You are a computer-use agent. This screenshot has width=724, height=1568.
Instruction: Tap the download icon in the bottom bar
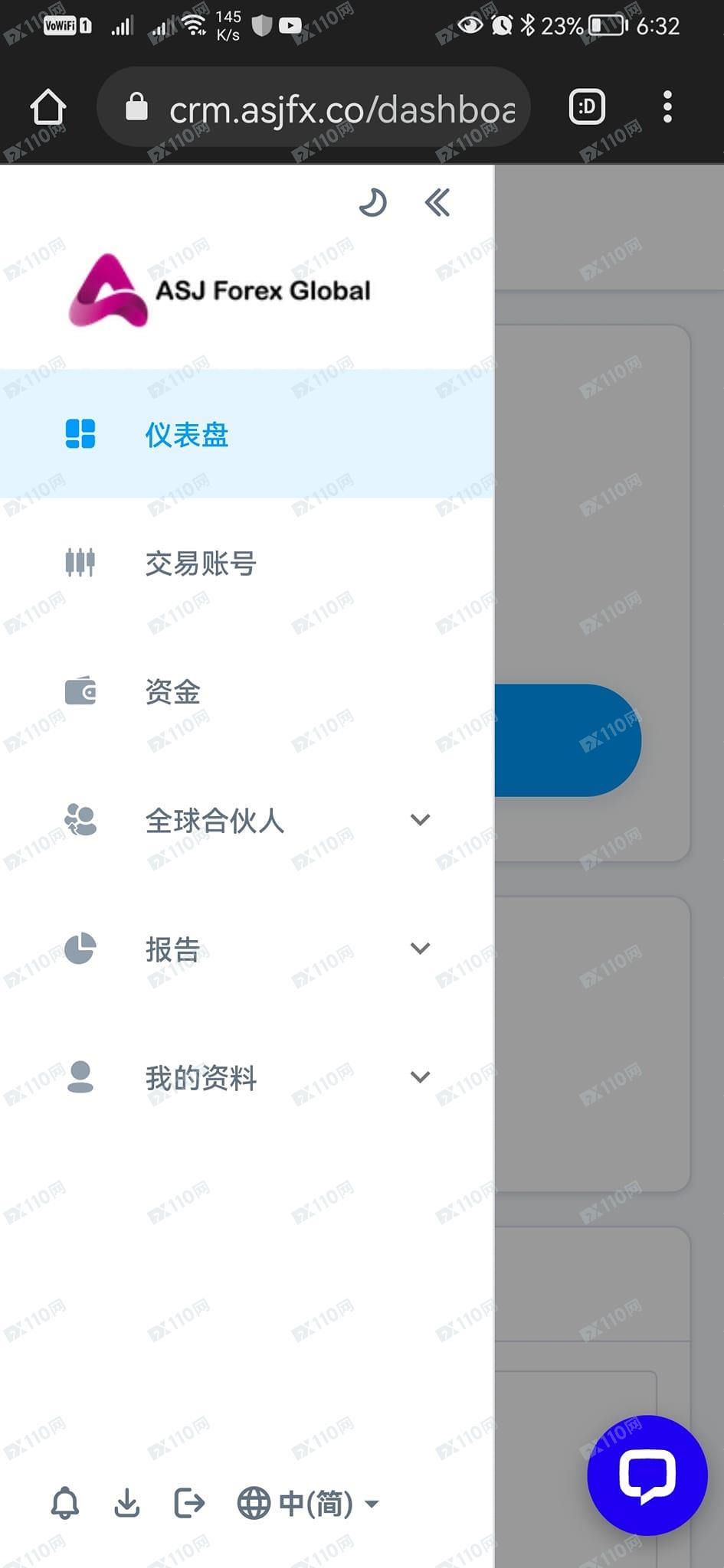click(x=127, y=1503)
